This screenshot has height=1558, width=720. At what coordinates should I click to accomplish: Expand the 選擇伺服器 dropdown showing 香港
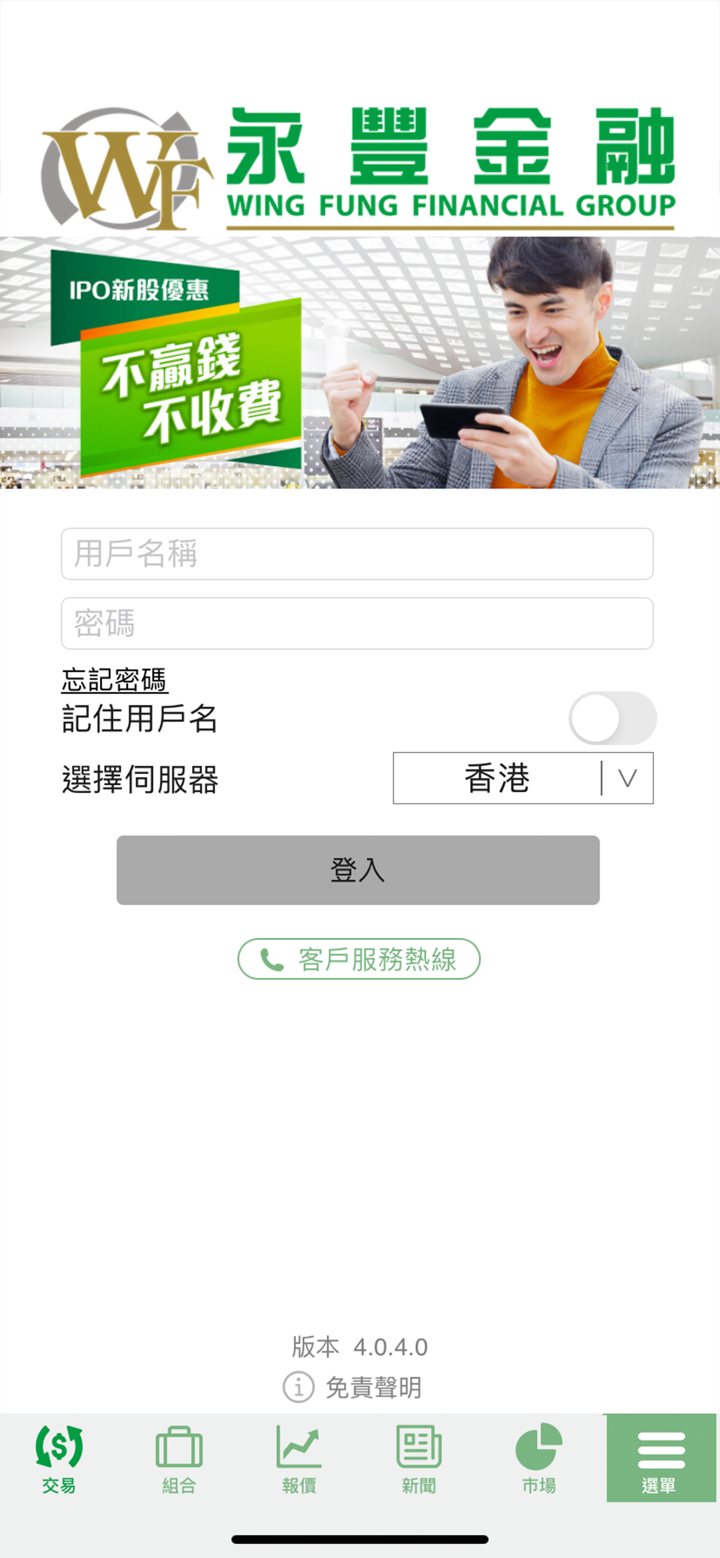(x=523, y=778)
